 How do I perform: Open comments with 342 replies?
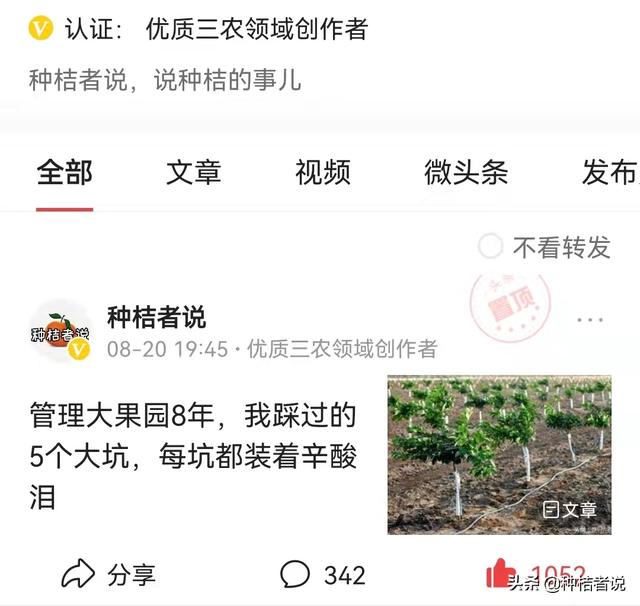[x=322, y=574]
